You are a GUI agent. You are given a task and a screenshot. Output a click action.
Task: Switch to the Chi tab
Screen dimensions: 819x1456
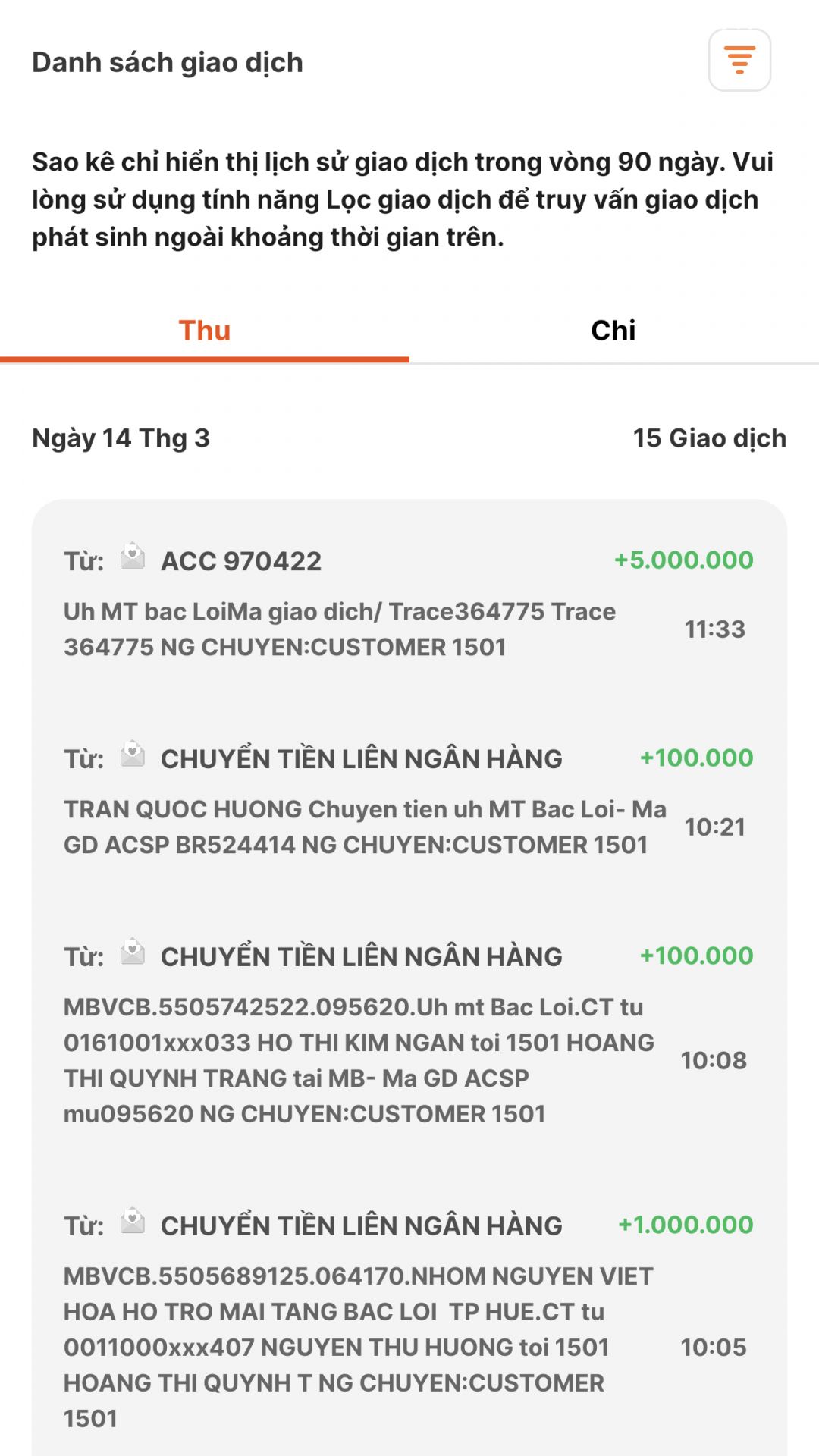[613, 331]
